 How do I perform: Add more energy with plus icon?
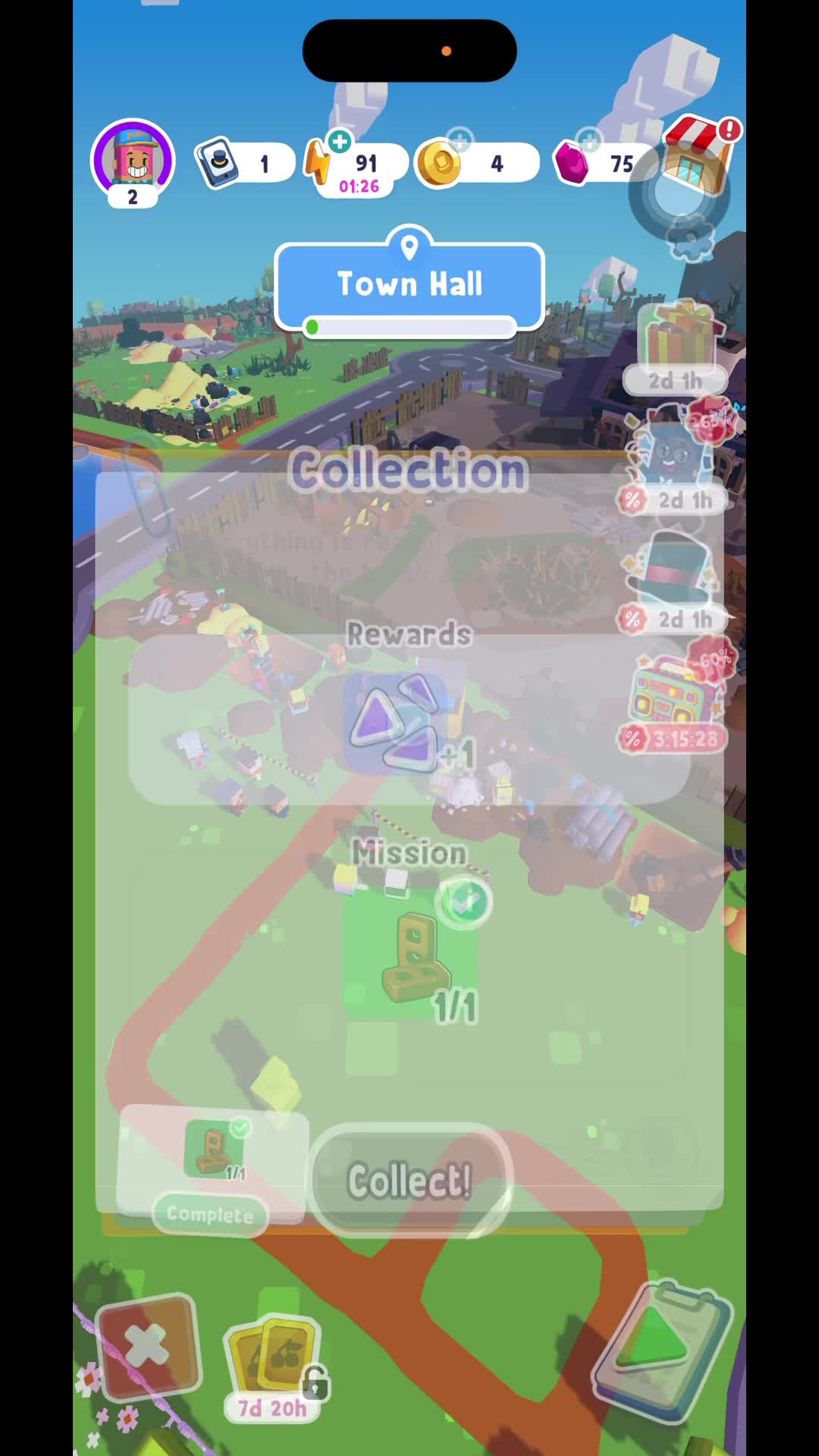click(339, 142)
